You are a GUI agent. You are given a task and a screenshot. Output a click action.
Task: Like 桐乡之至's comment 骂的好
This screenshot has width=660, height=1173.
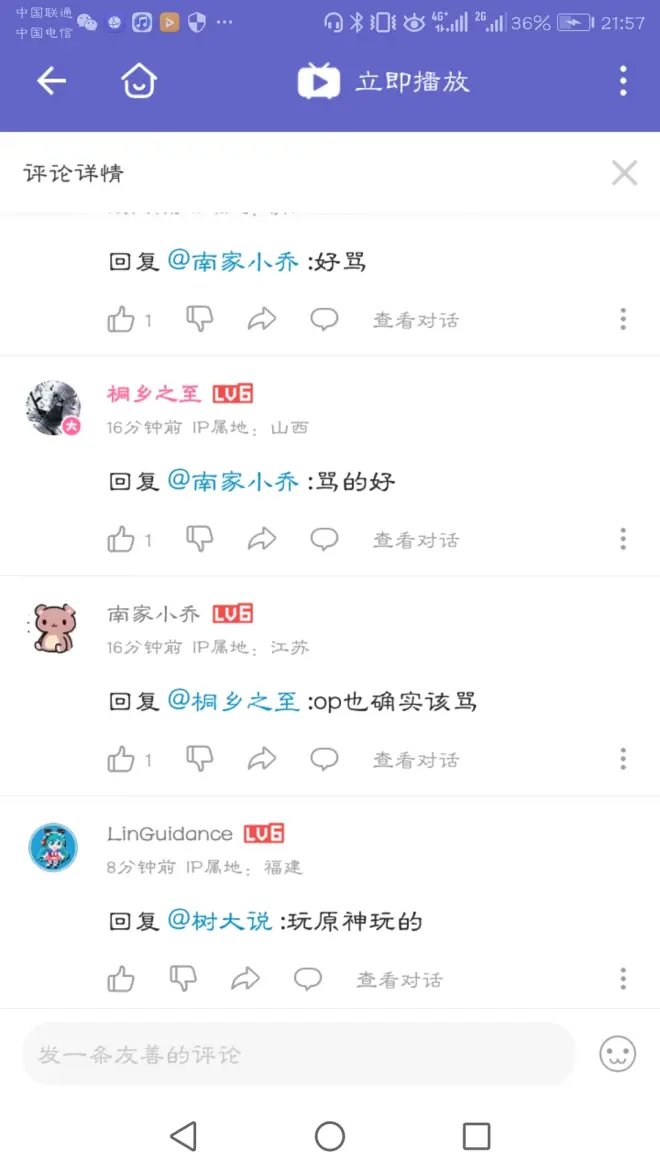point(121,540)
